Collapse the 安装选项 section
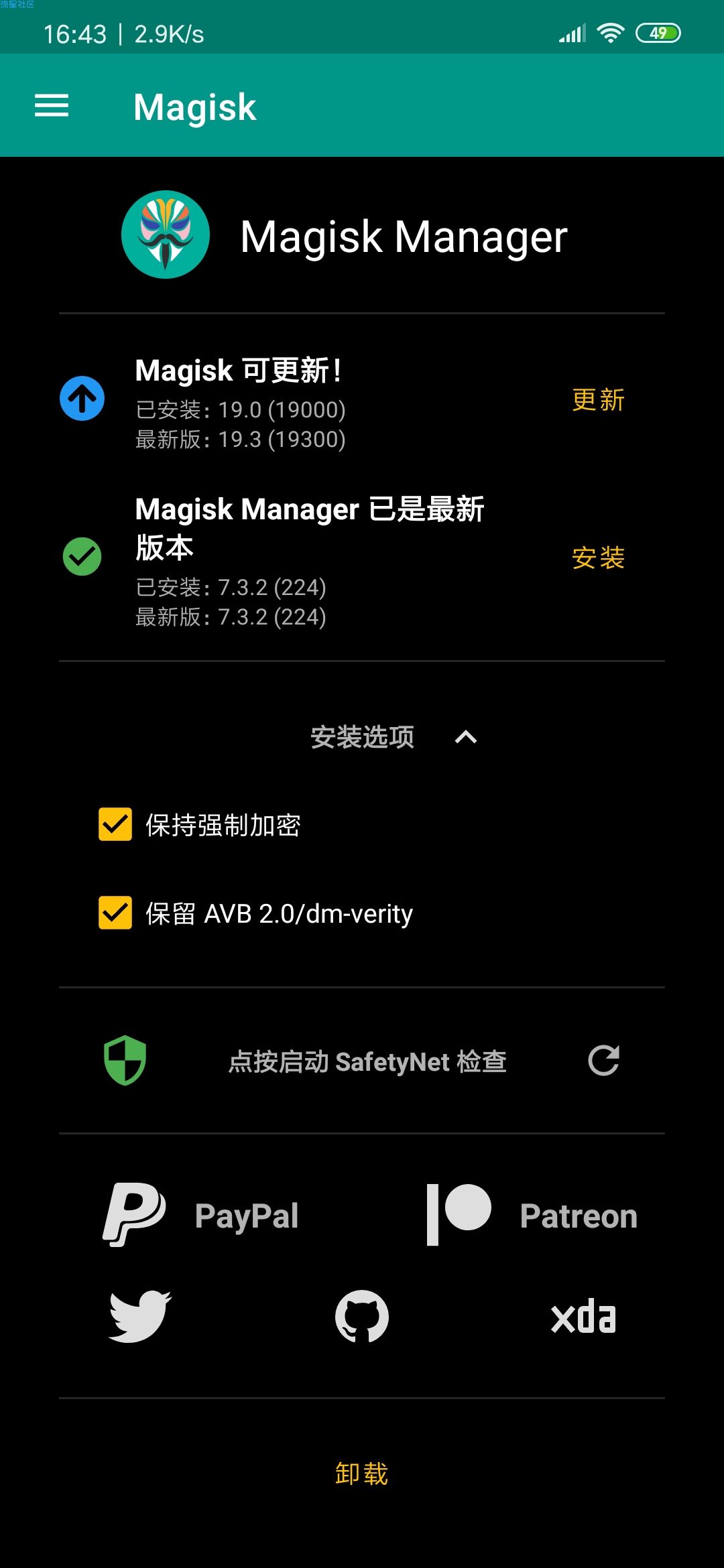The height and width of the screenshot is (1568, 724). pos(466,737)
